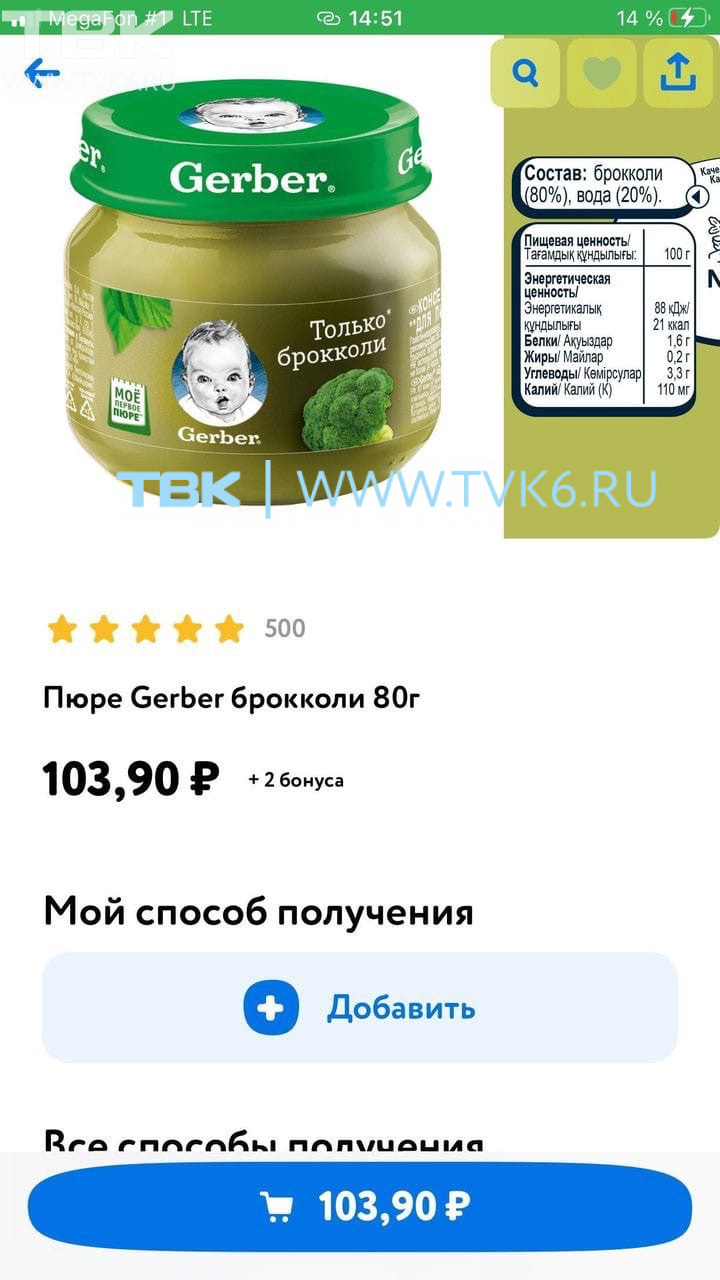Tap Добавить to add a delivery method
Viewport: 720px width, 1280px height.
(x=360, y=1007)
